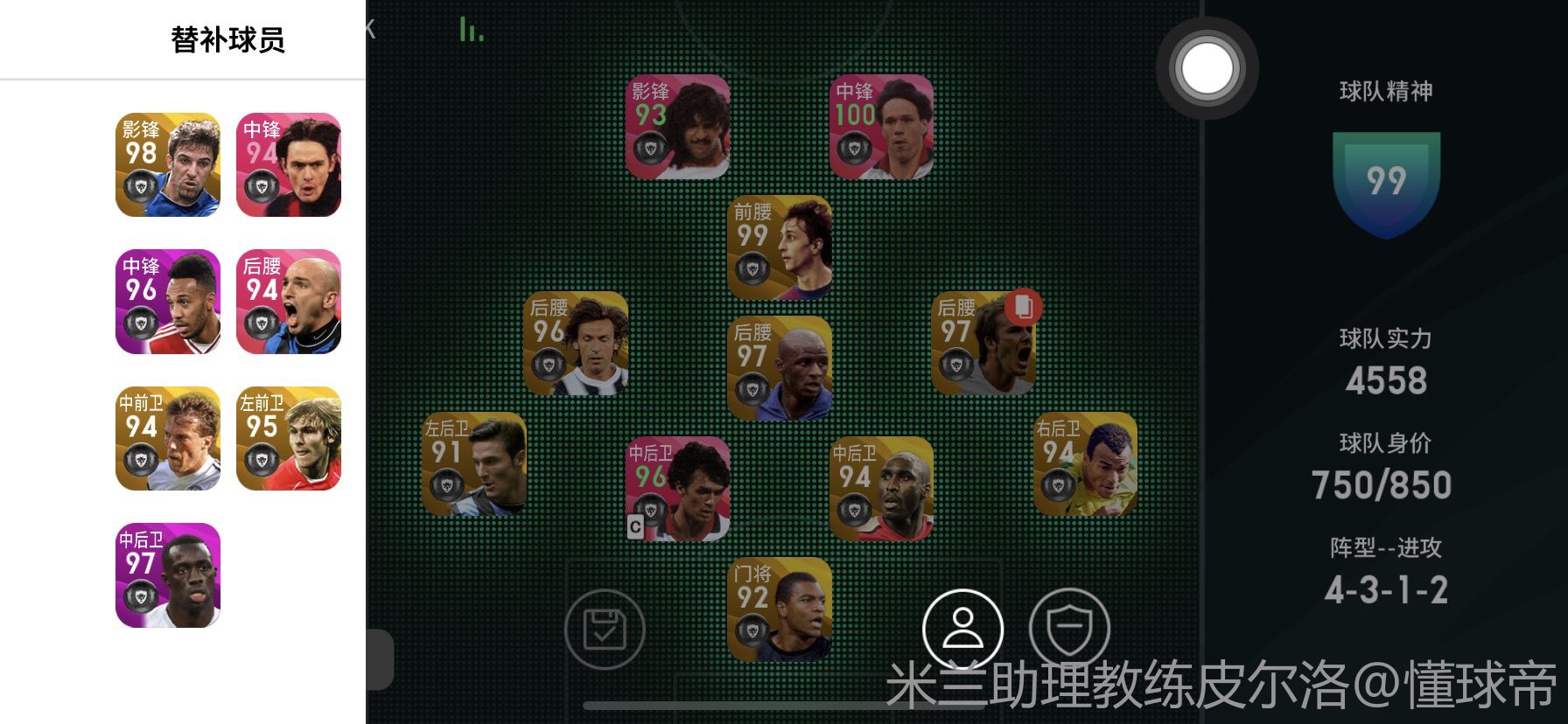Select the captain 96-rated 中后卫 player

677,489
